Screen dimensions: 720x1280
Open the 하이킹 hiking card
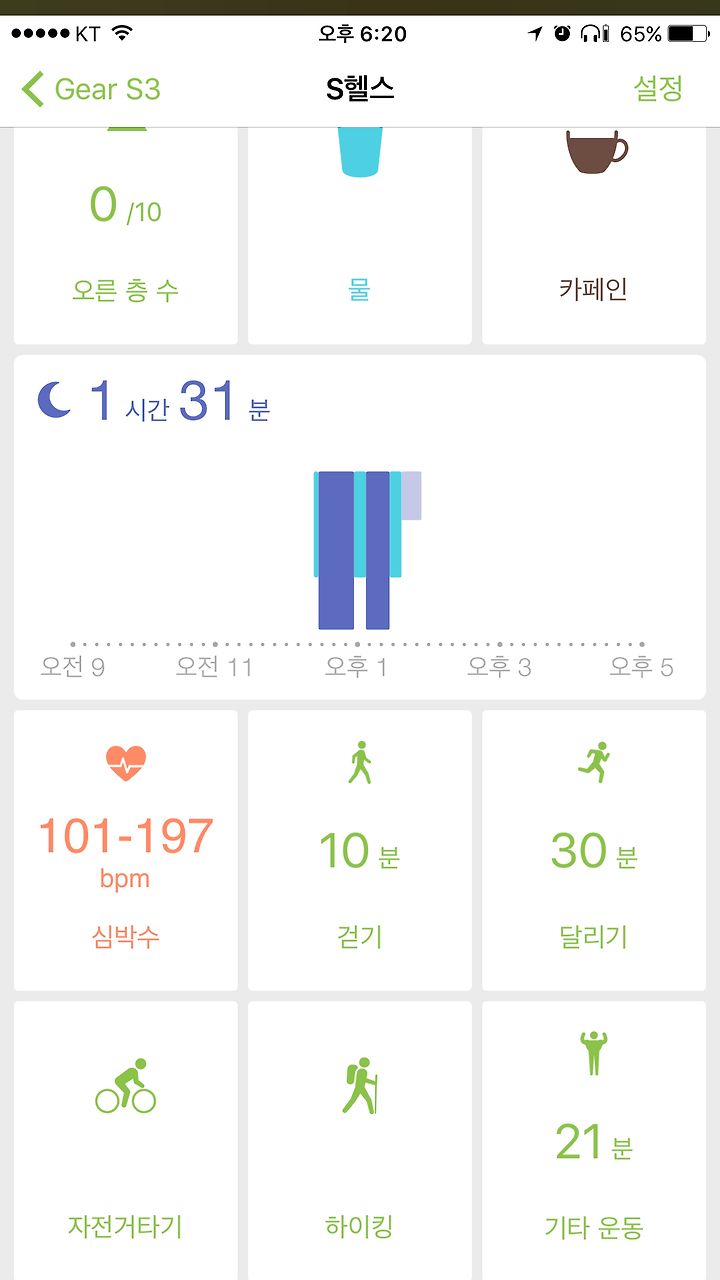(x=360, y=1140)
